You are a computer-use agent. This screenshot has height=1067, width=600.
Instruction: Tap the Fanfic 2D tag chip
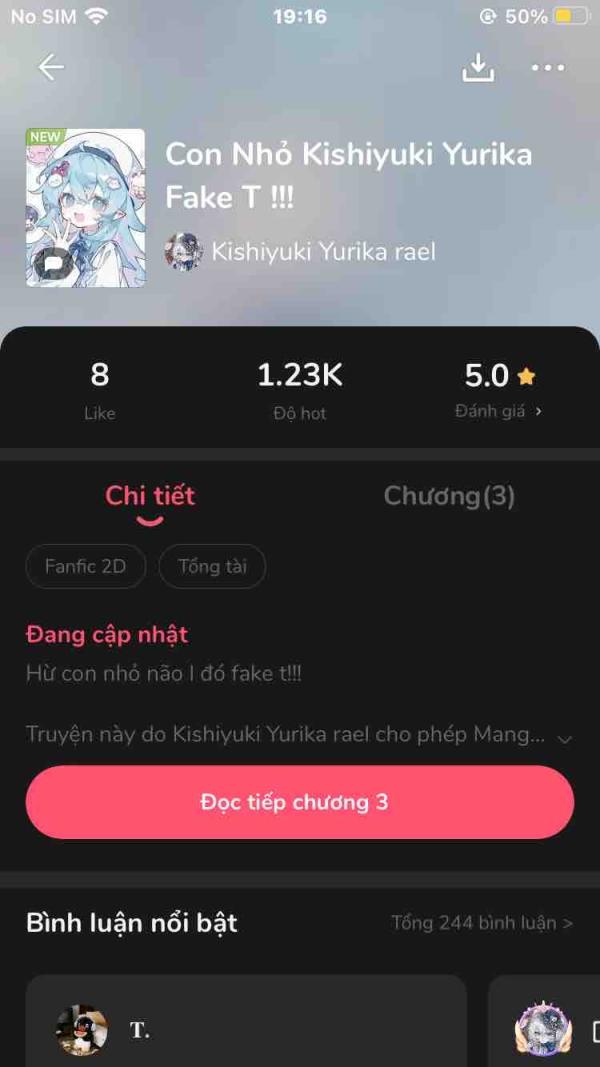(86, 566)
